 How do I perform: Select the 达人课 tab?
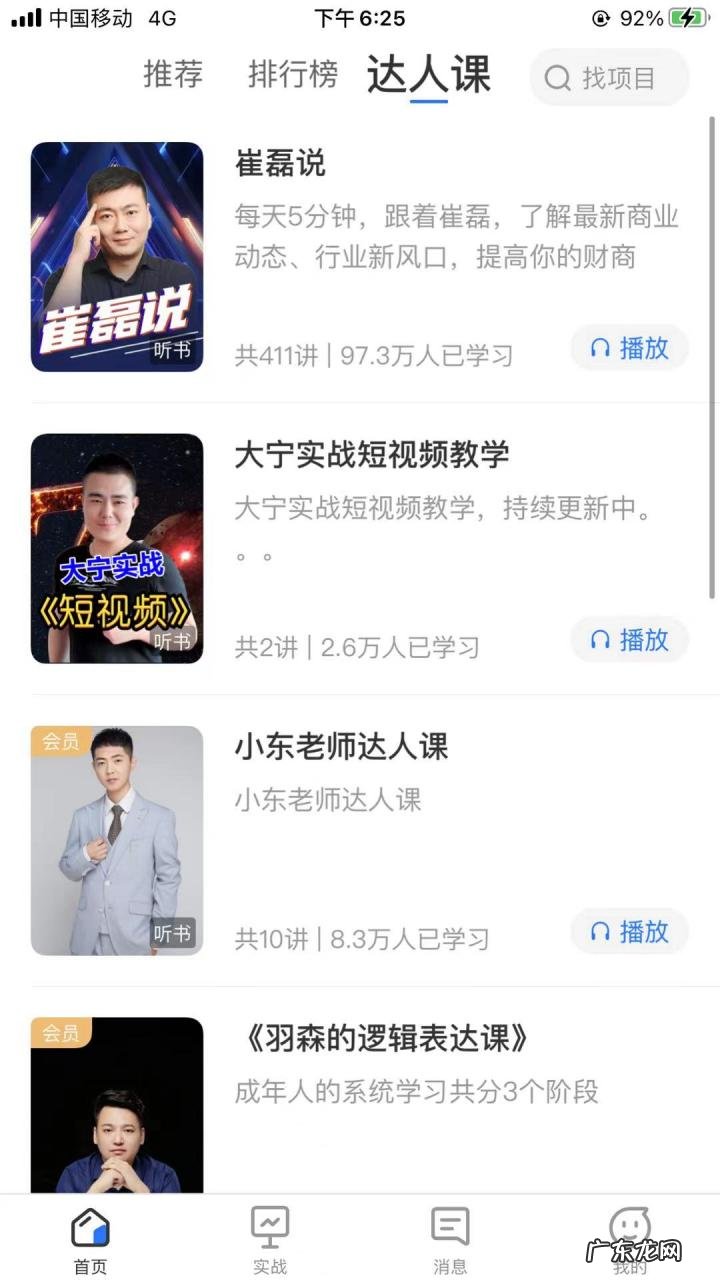click(428, 75)
